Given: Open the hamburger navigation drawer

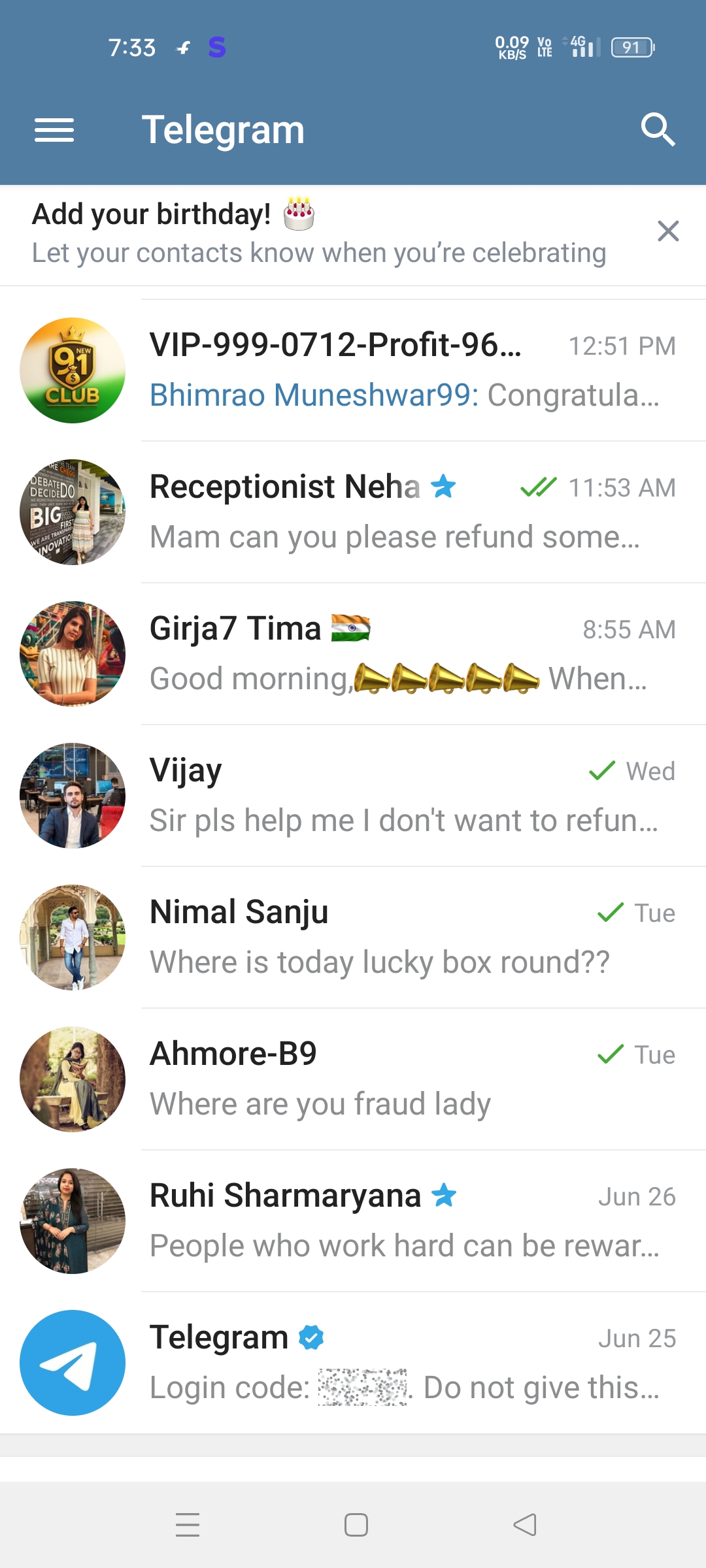Looking at the screenshot, I should point(54,130).
